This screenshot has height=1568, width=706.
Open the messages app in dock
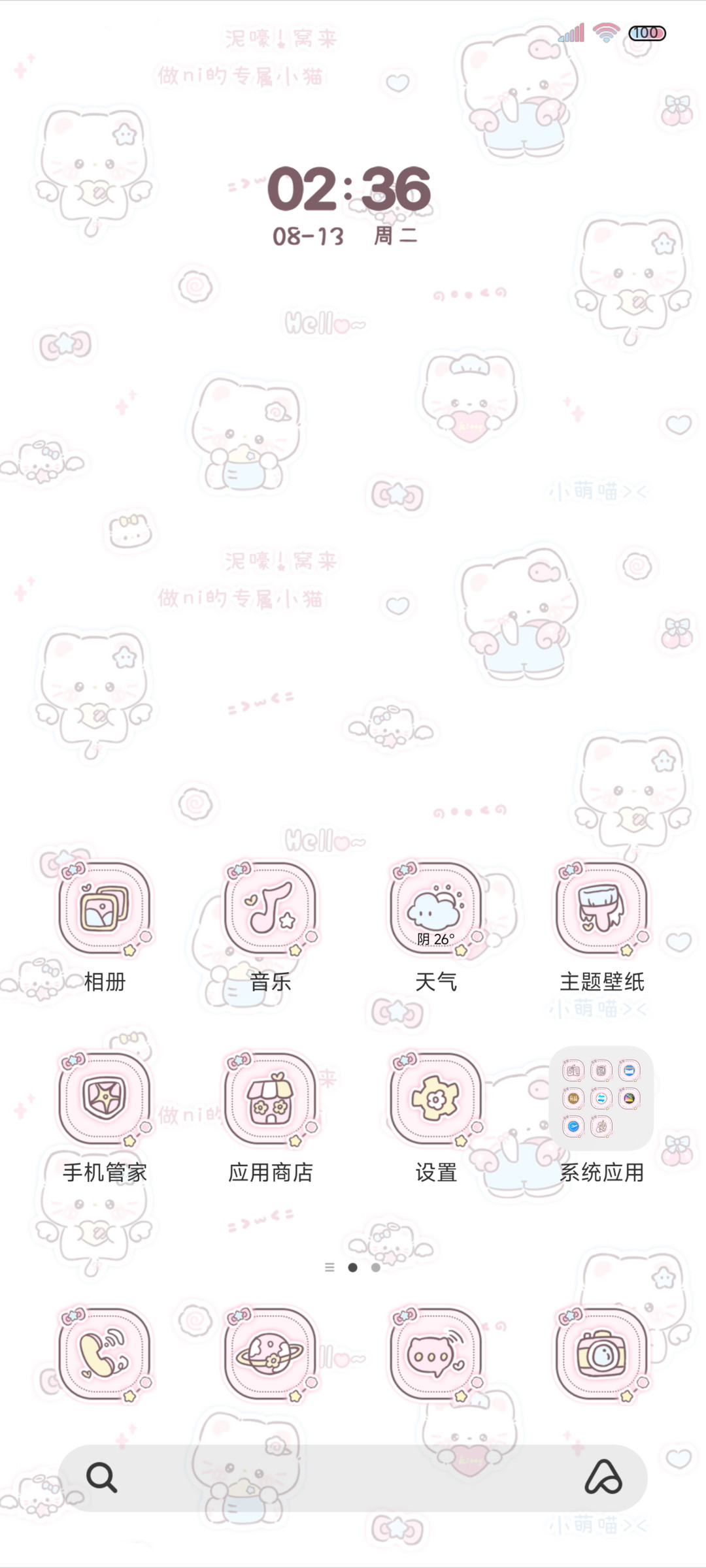pyautogui.click(x=436, y=1355)
